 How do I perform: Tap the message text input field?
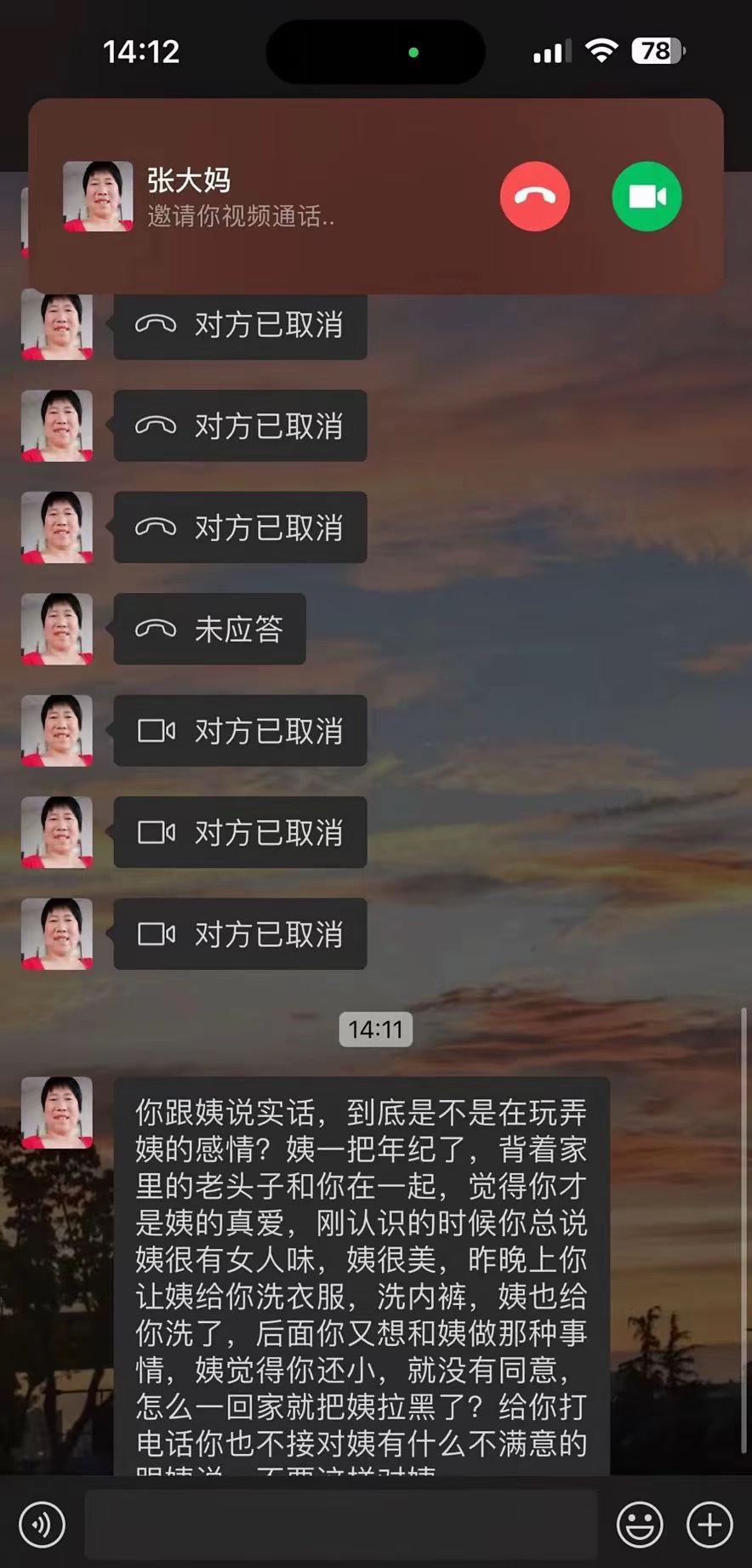341,1524
